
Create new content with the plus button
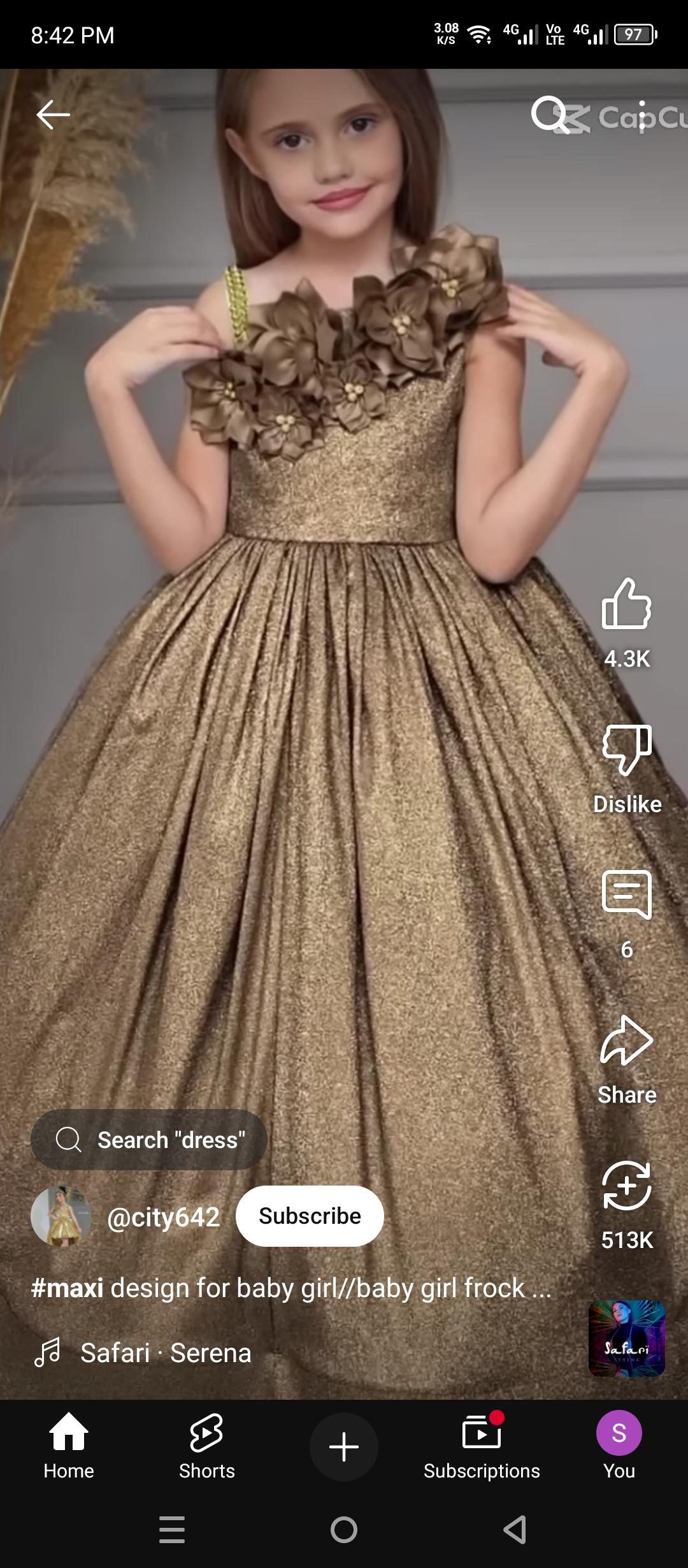pyautogui.click(x=344, y=1447)
